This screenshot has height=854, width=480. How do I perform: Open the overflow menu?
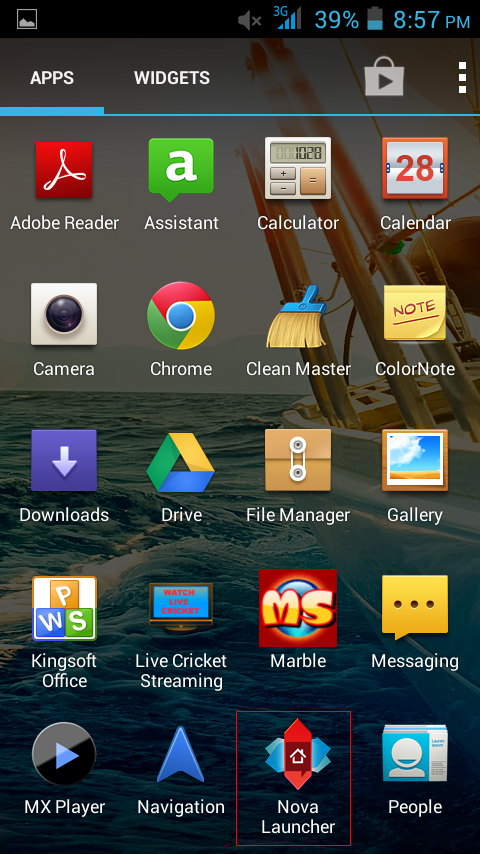(x=462, y=77)
